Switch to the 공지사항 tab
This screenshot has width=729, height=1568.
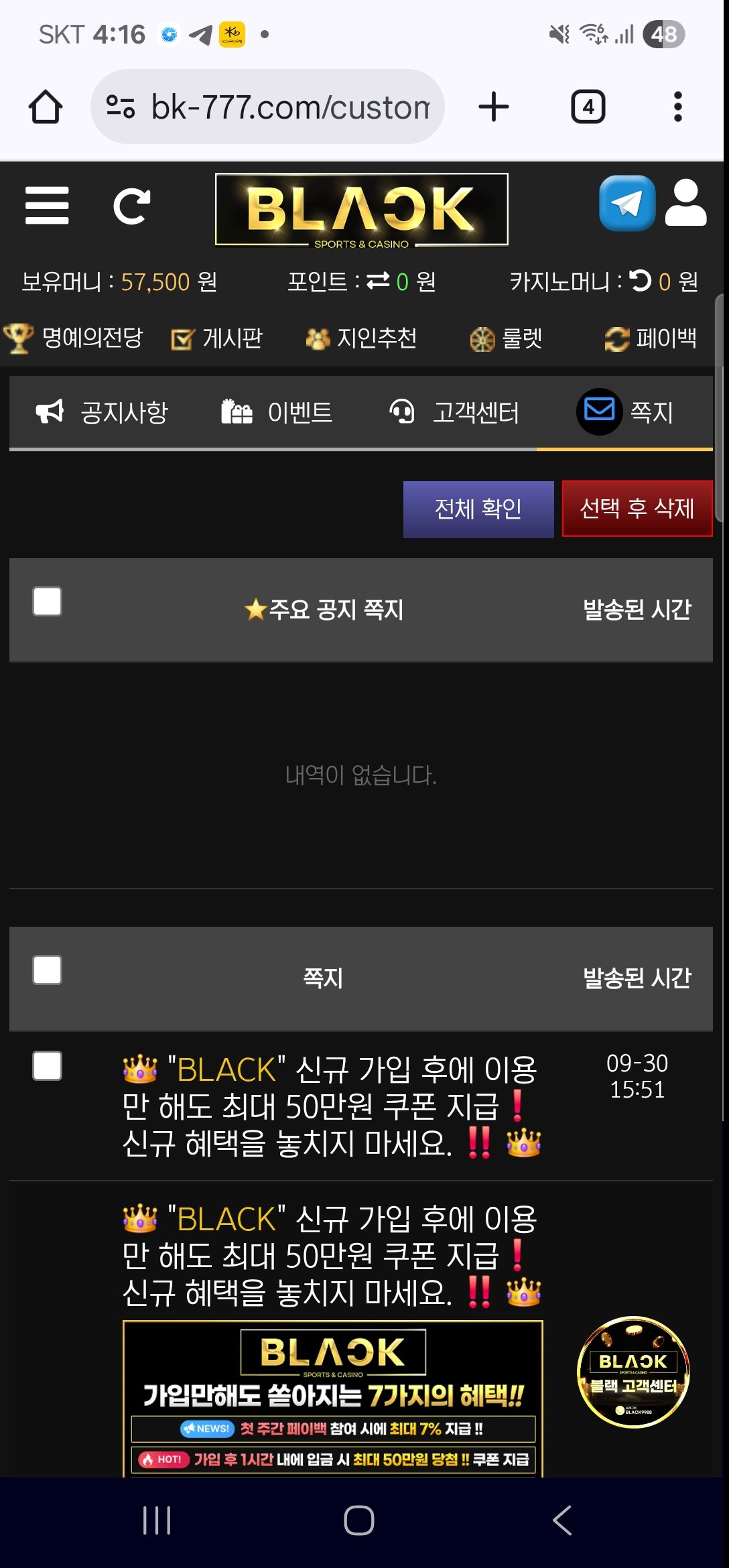click(x=102, y=412)
